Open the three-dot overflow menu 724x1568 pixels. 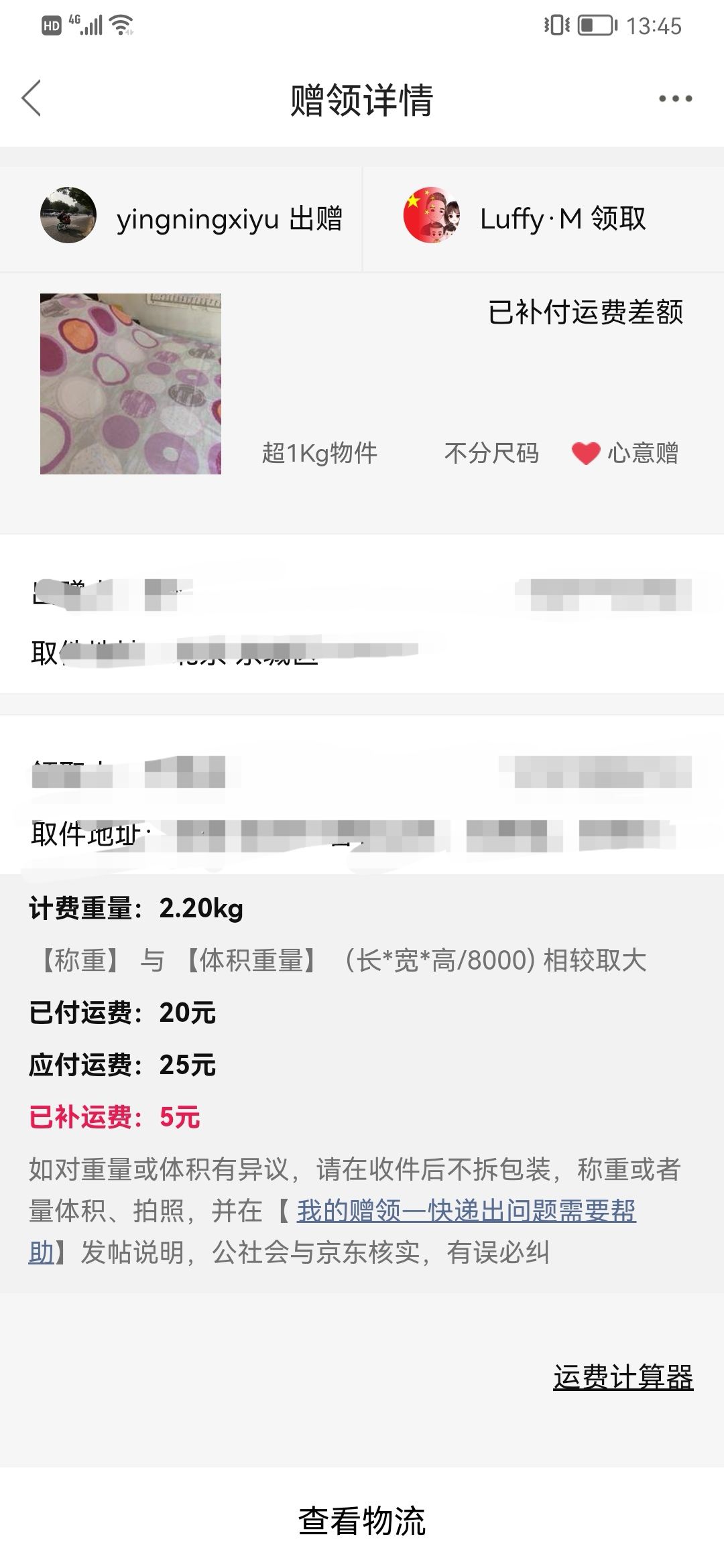[x=675, y=99]
